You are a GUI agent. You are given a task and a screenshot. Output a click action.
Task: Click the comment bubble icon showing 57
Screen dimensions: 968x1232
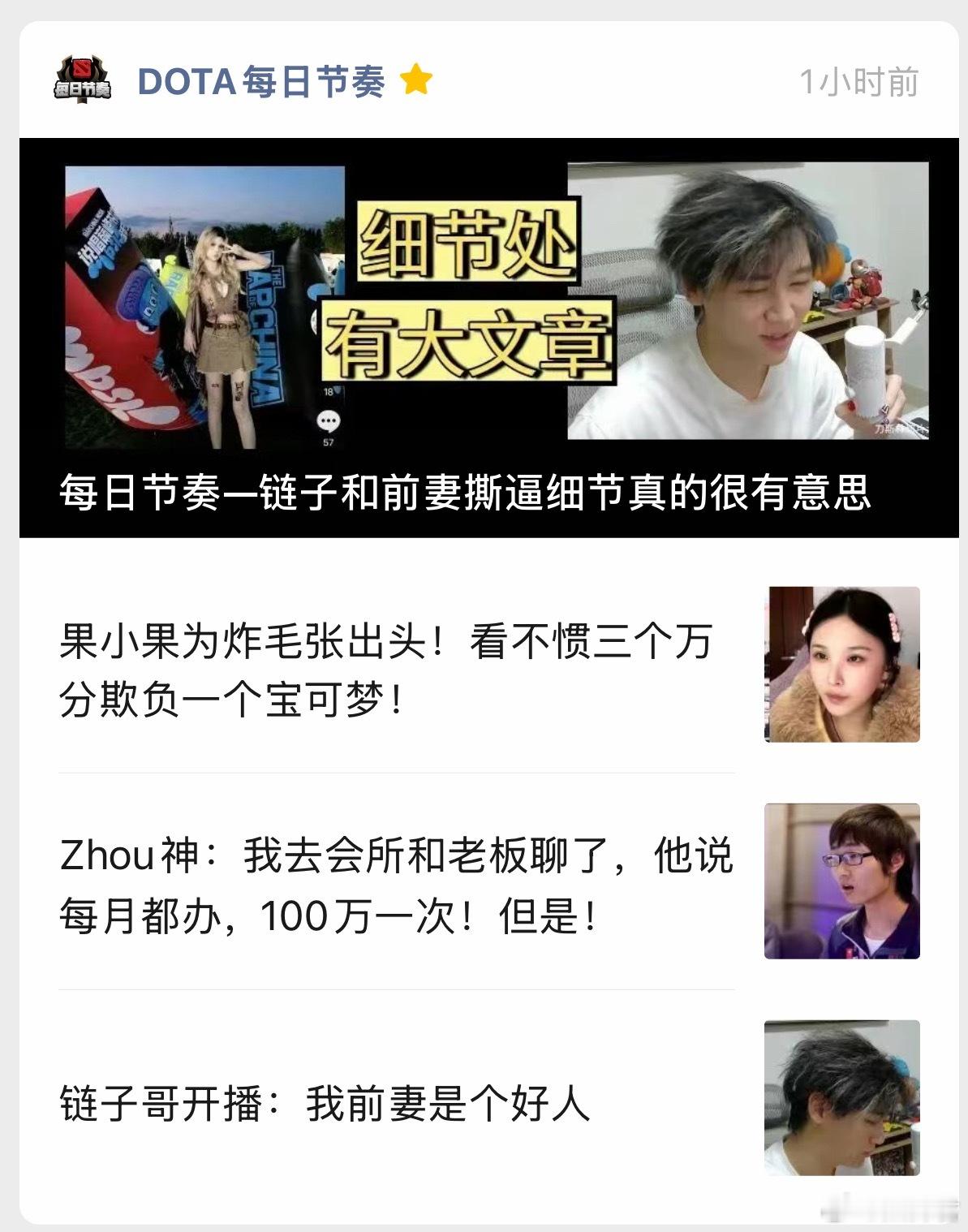tap(329, 422)
